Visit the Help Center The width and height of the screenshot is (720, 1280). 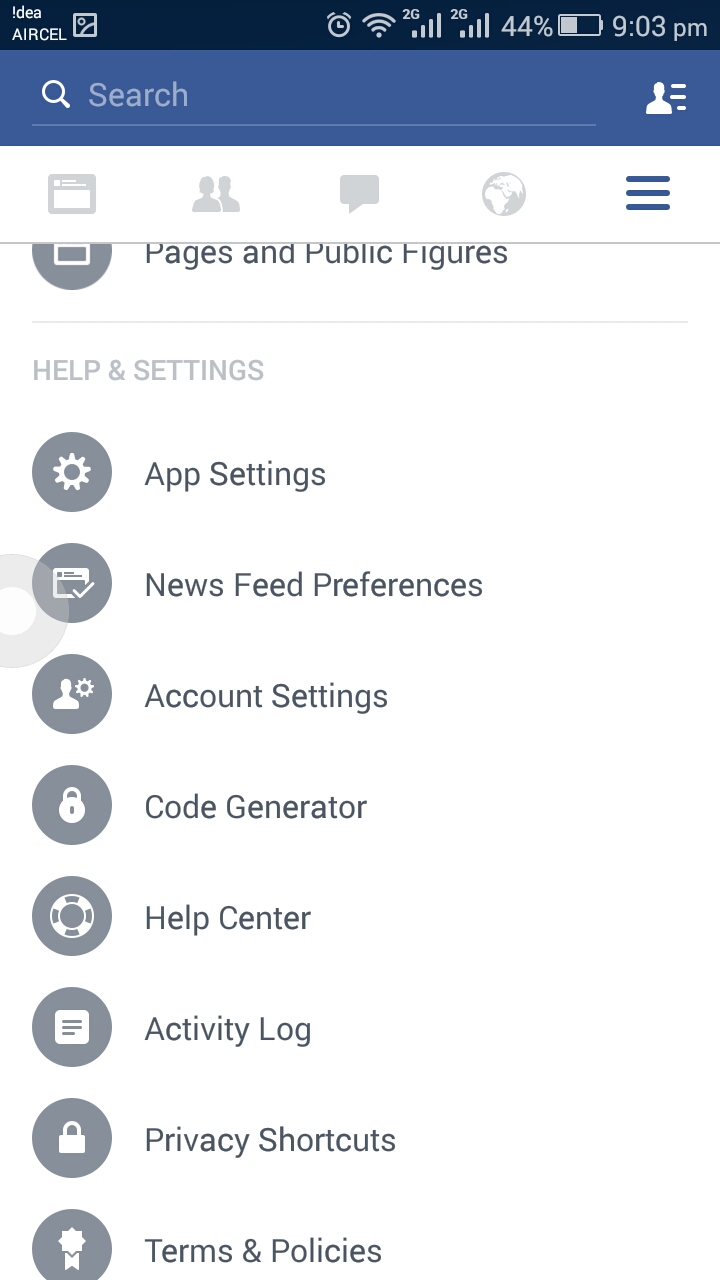point(360,917)
